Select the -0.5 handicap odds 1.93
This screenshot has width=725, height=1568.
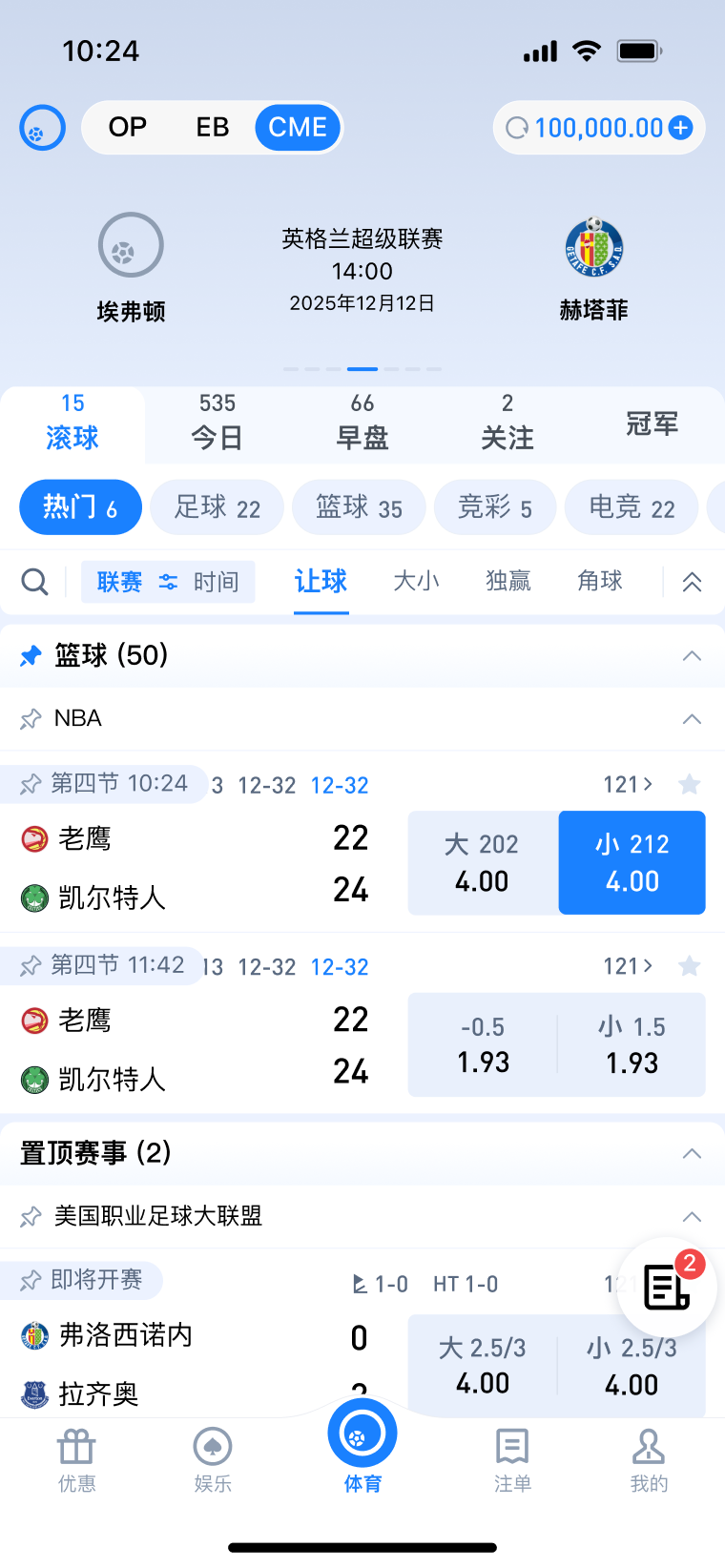[x=483, y=1045]
